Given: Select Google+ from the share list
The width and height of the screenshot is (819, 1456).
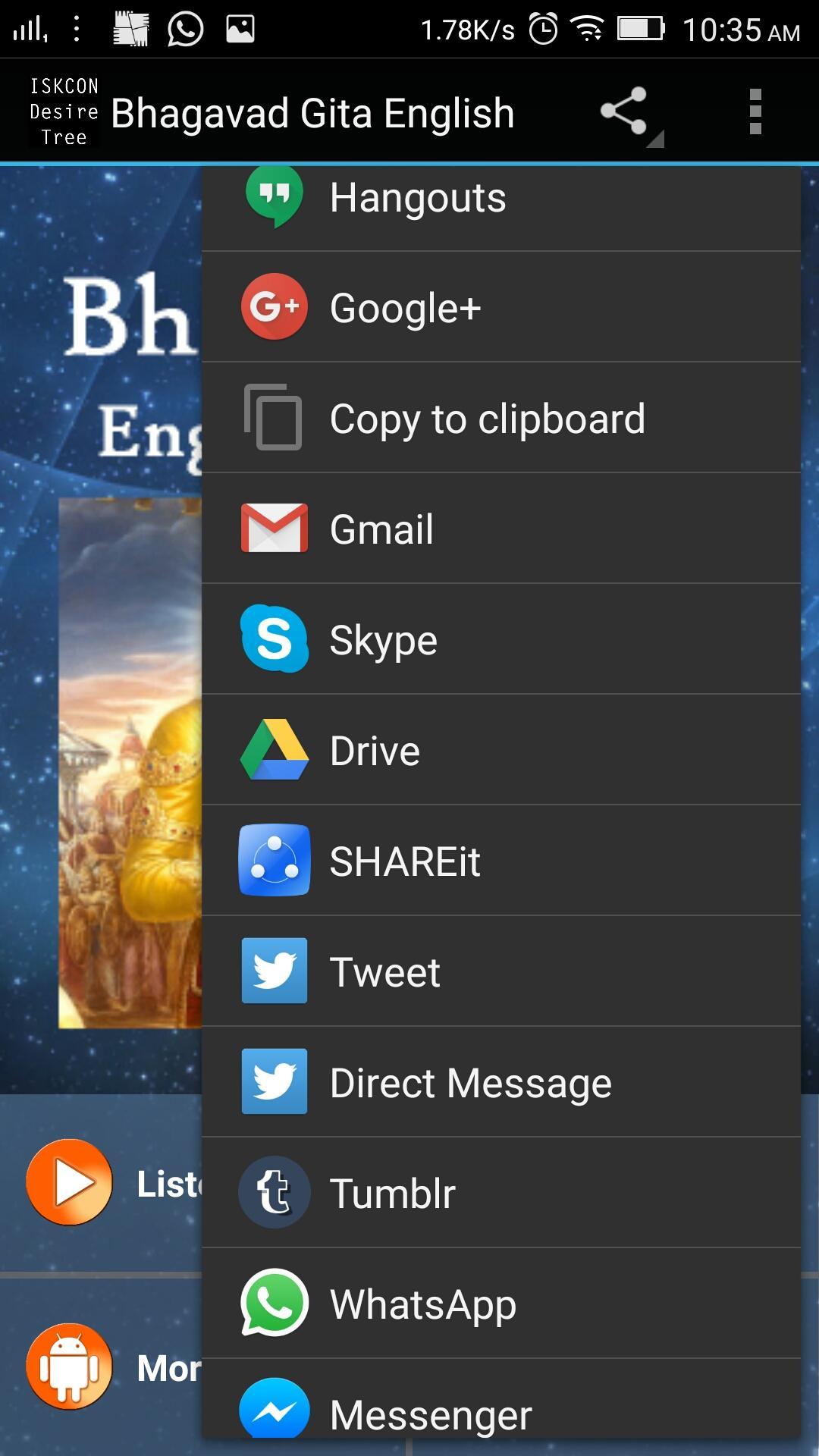Looking at the screenshot, I should pyautogui.click(x=501, y=307).
